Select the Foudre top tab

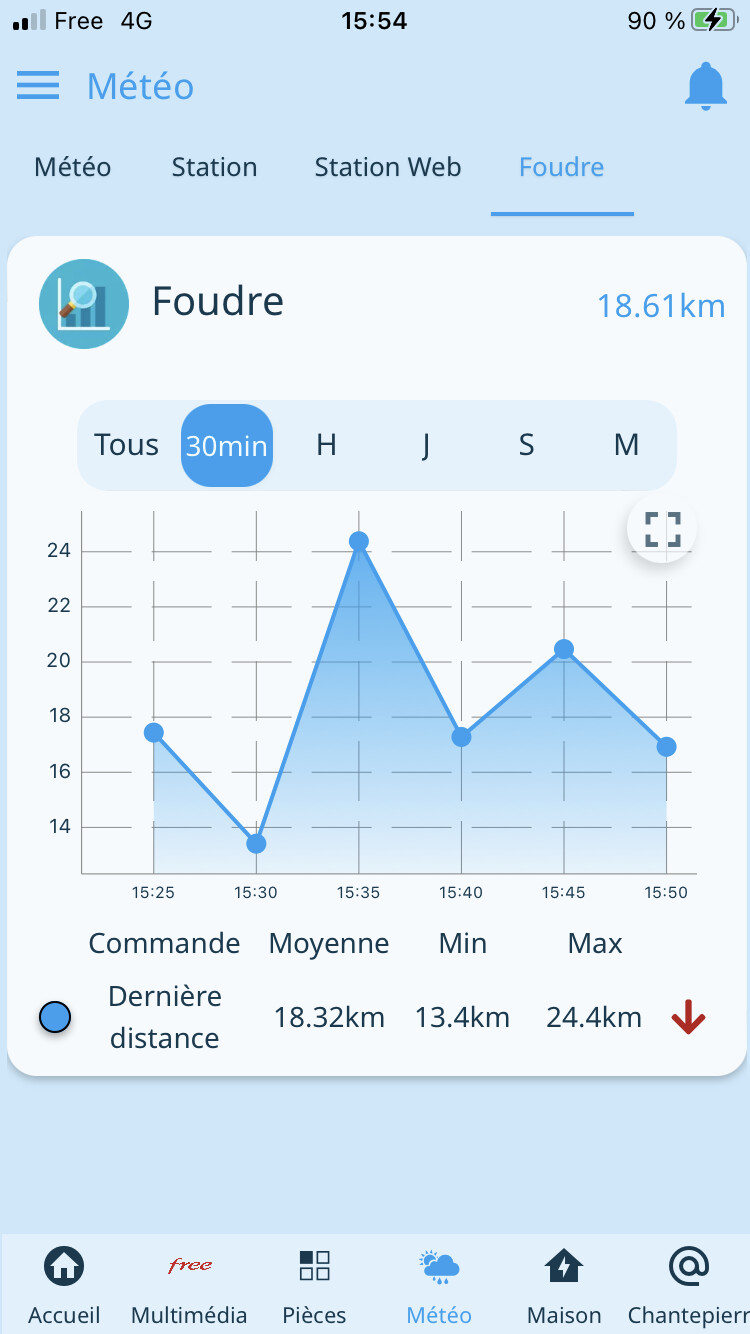coord(561,167)
